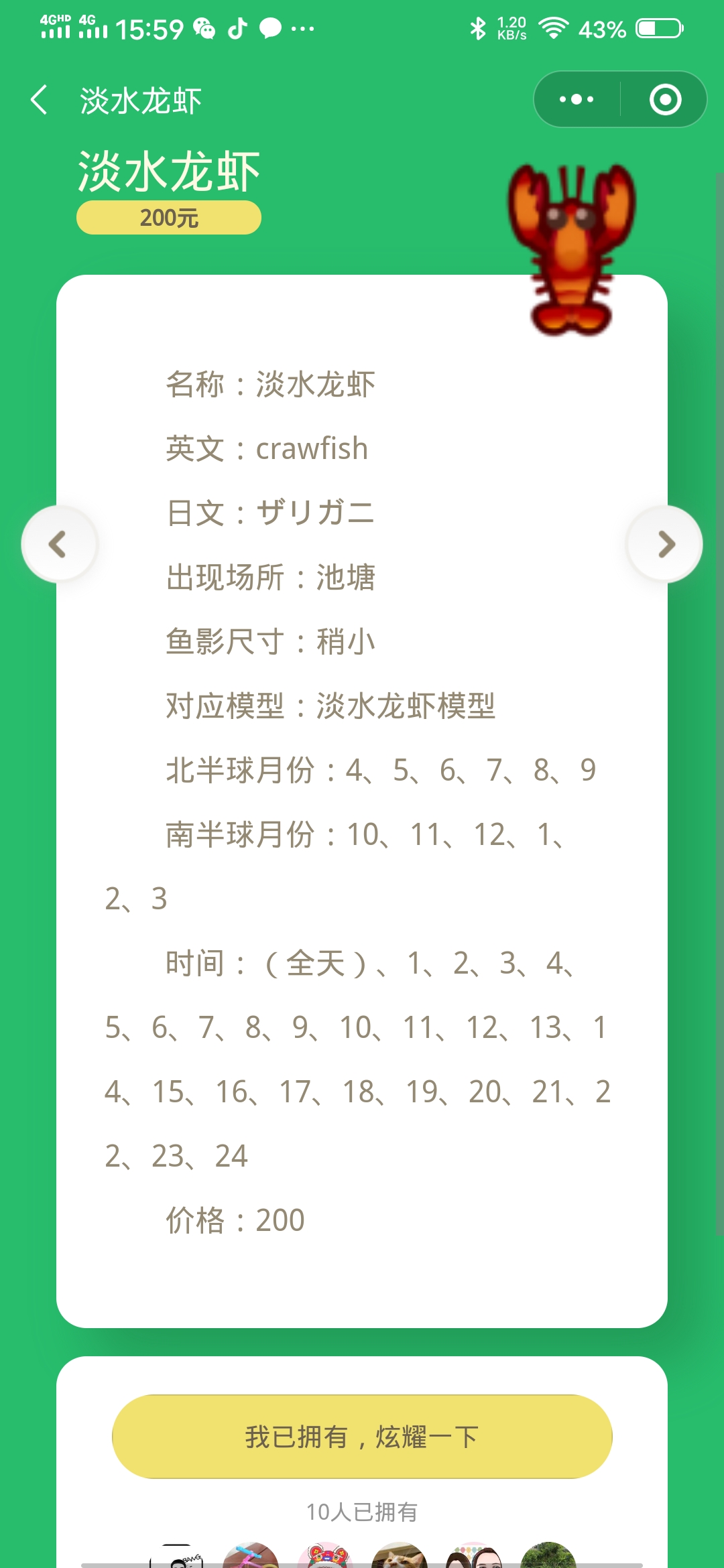Close the mini program with the circle button
The image size is (724, 1568).
click(665, 99)
